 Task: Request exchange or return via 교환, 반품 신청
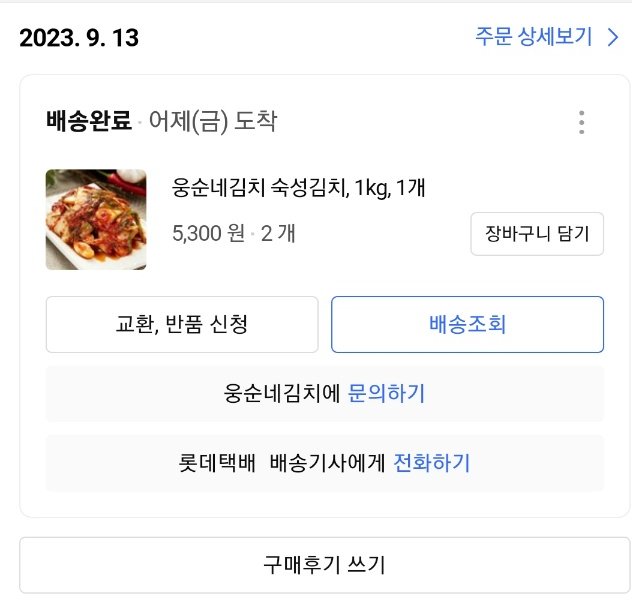pos(182,324)
